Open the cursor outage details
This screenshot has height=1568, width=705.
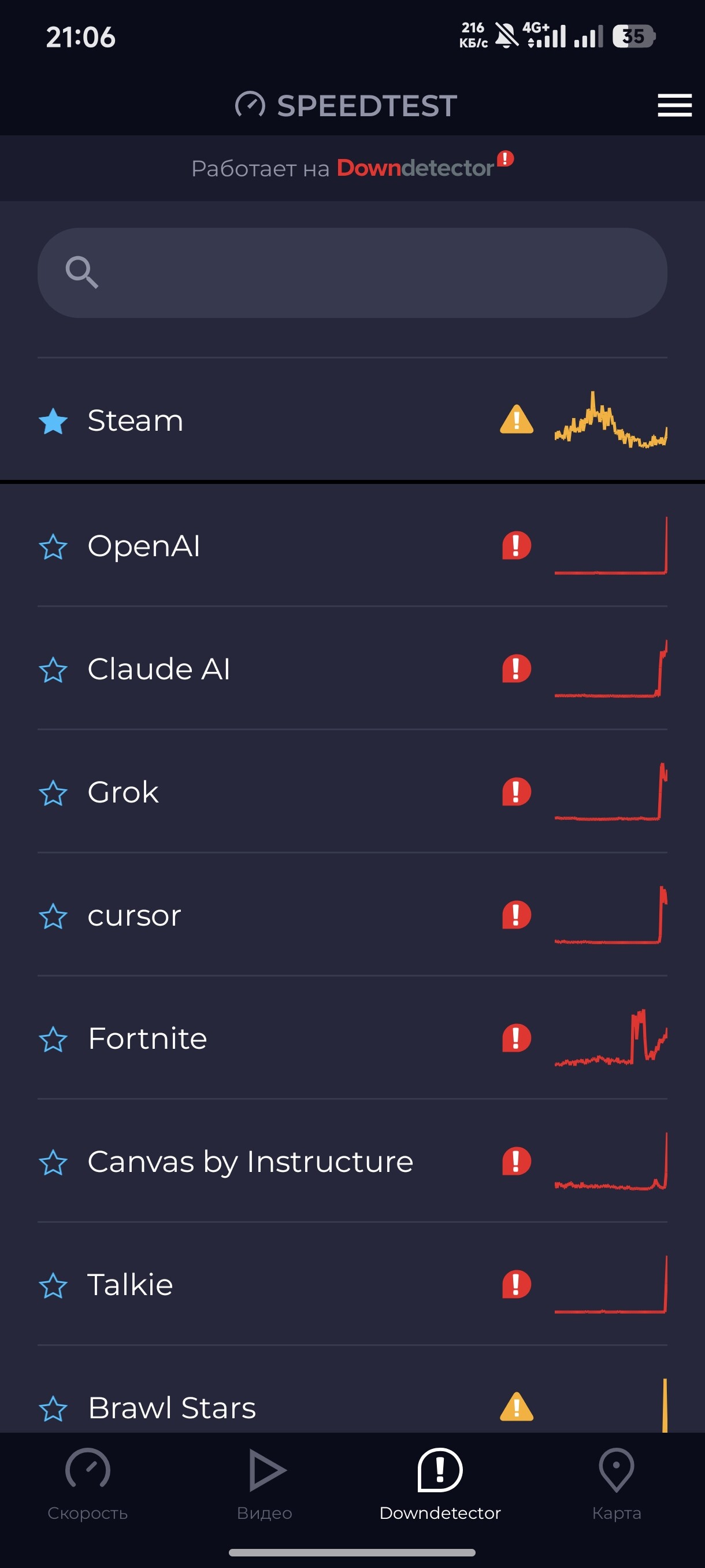click(352, 915)
